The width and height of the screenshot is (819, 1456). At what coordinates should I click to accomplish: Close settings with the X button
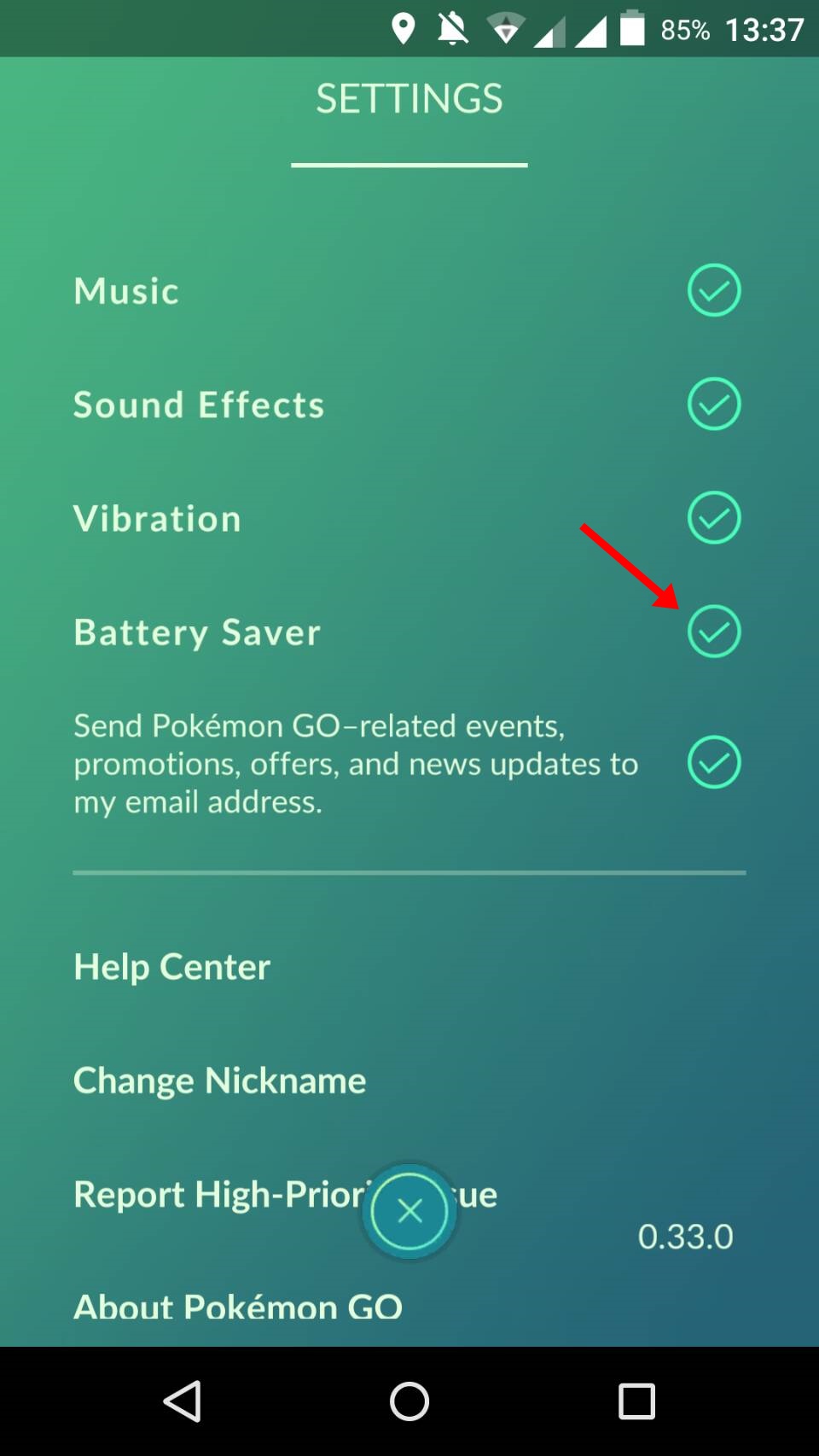pyautogui.click(x=409, y=1211)
